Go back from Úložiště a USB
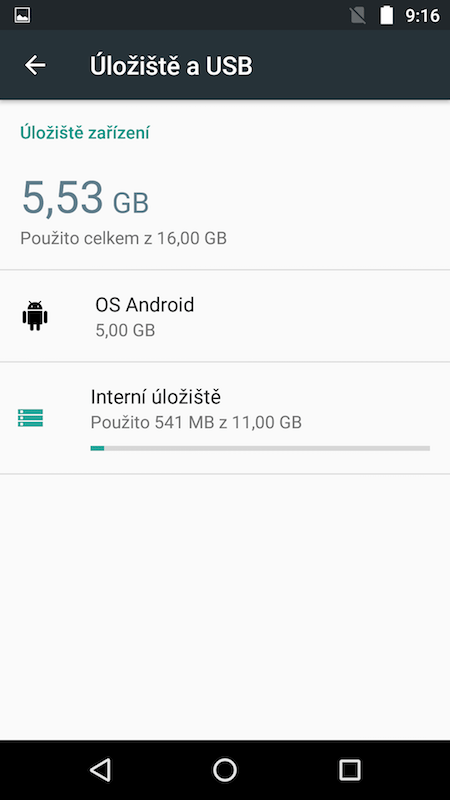 click(35, 65)
